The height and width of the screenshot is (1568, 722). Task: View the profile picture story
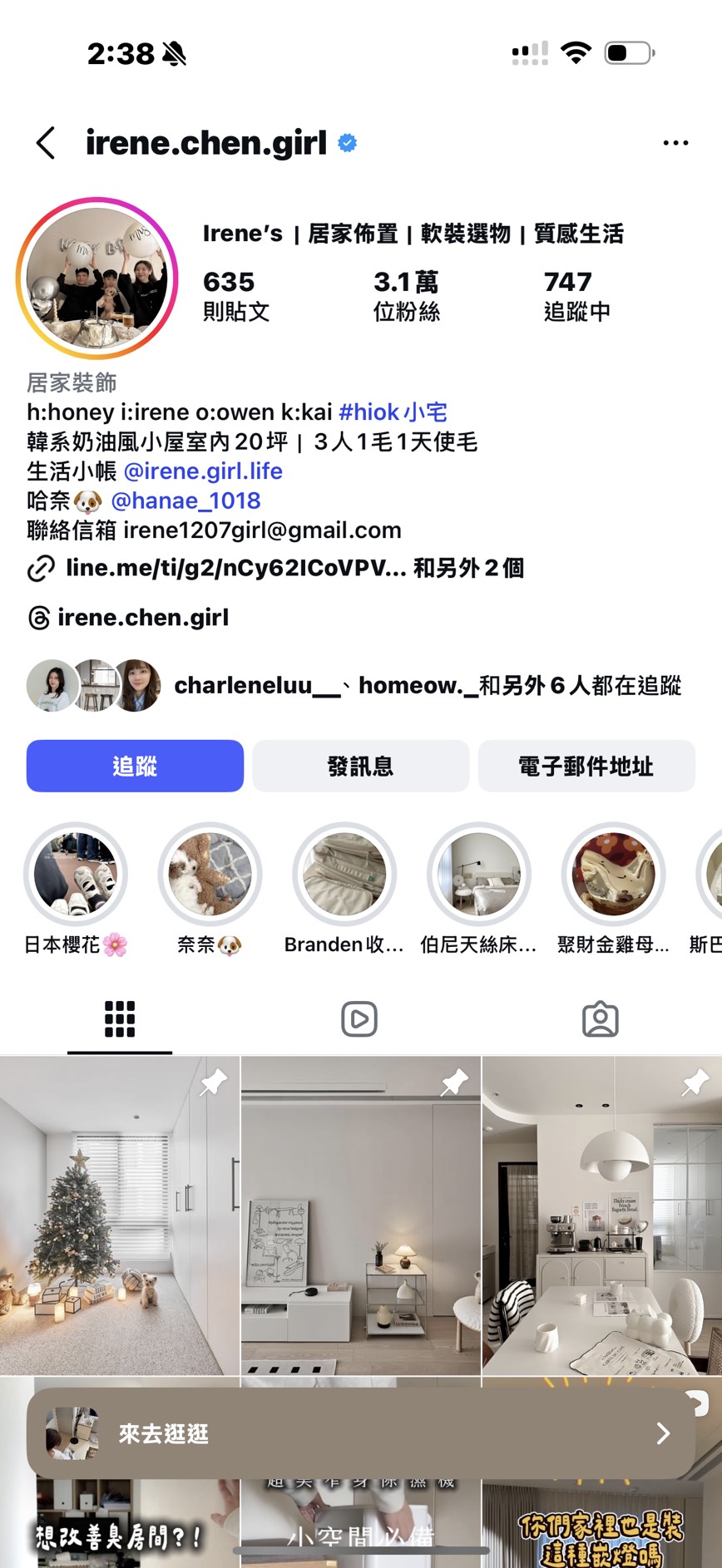click(x=96, y=279)
